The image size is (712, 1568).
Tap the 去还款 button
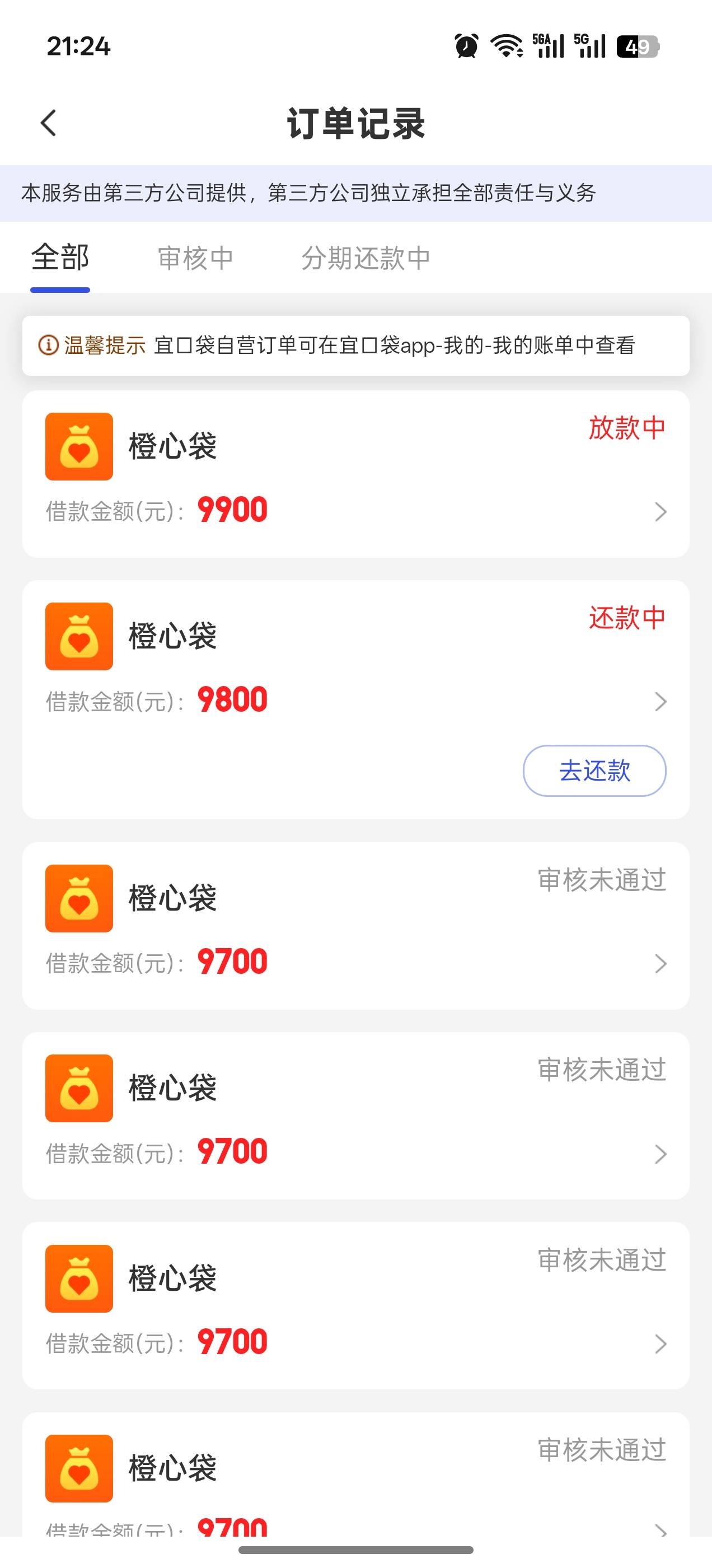(x=594, y=771)
